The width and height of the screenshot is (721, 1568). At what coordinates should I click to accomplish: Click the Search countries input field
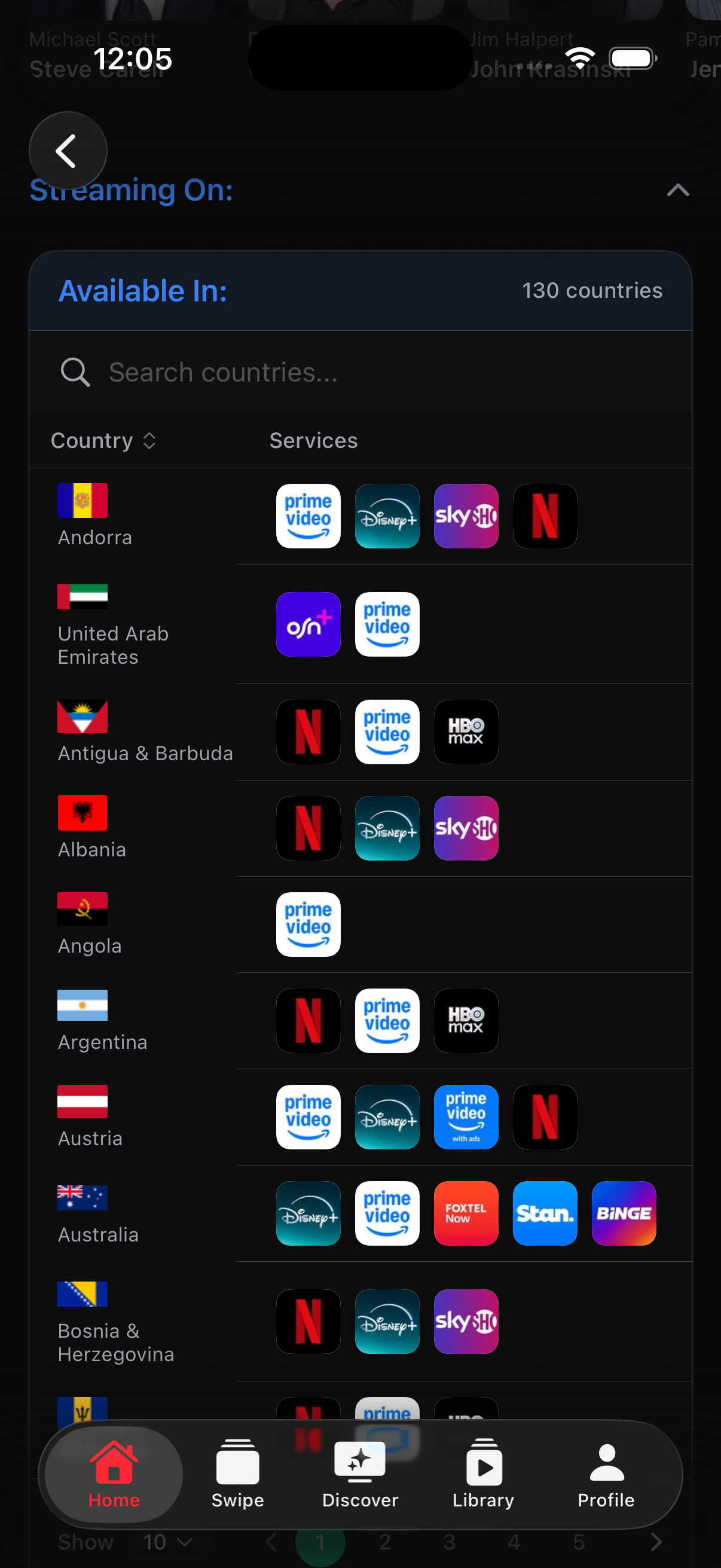coord(274,371)
